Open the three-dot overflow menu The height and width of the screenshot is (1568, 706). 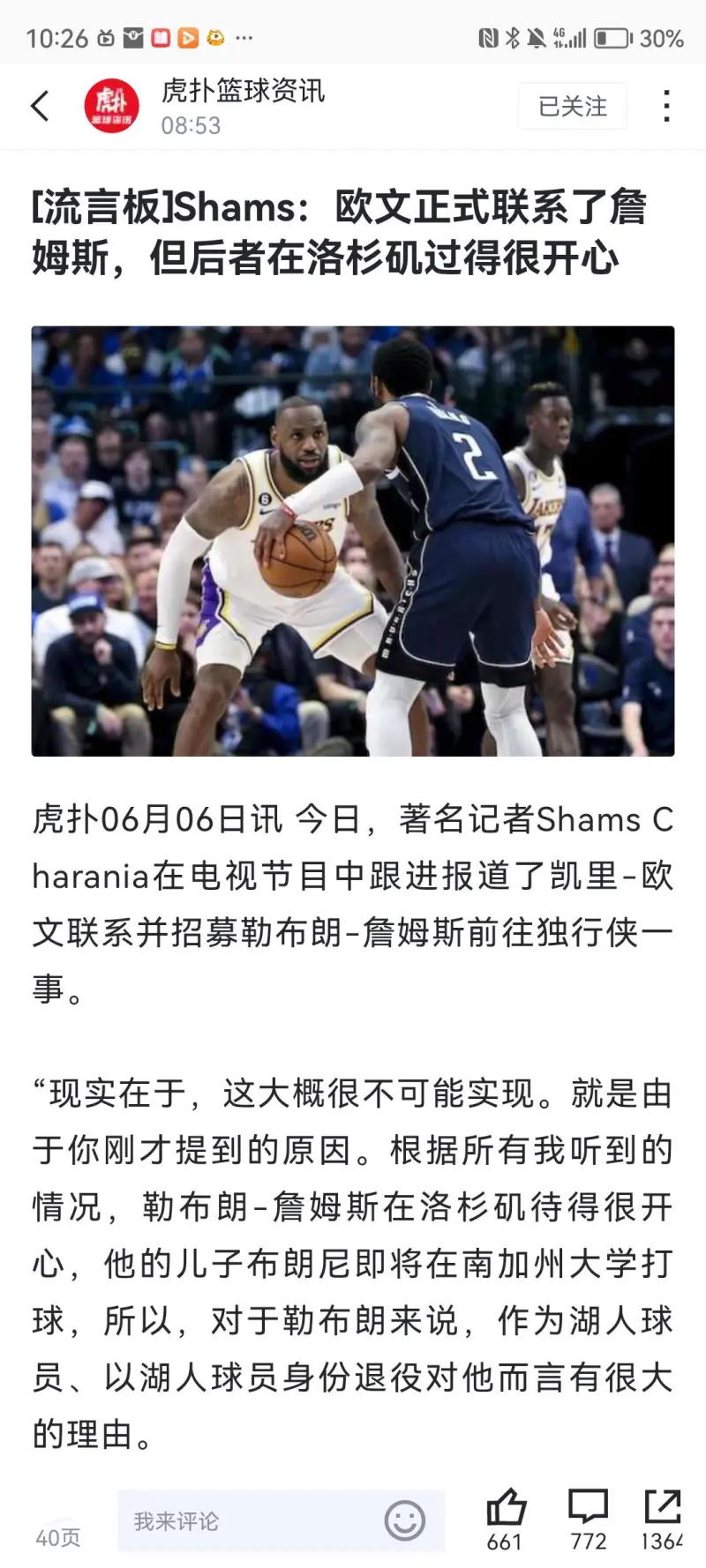666,106
